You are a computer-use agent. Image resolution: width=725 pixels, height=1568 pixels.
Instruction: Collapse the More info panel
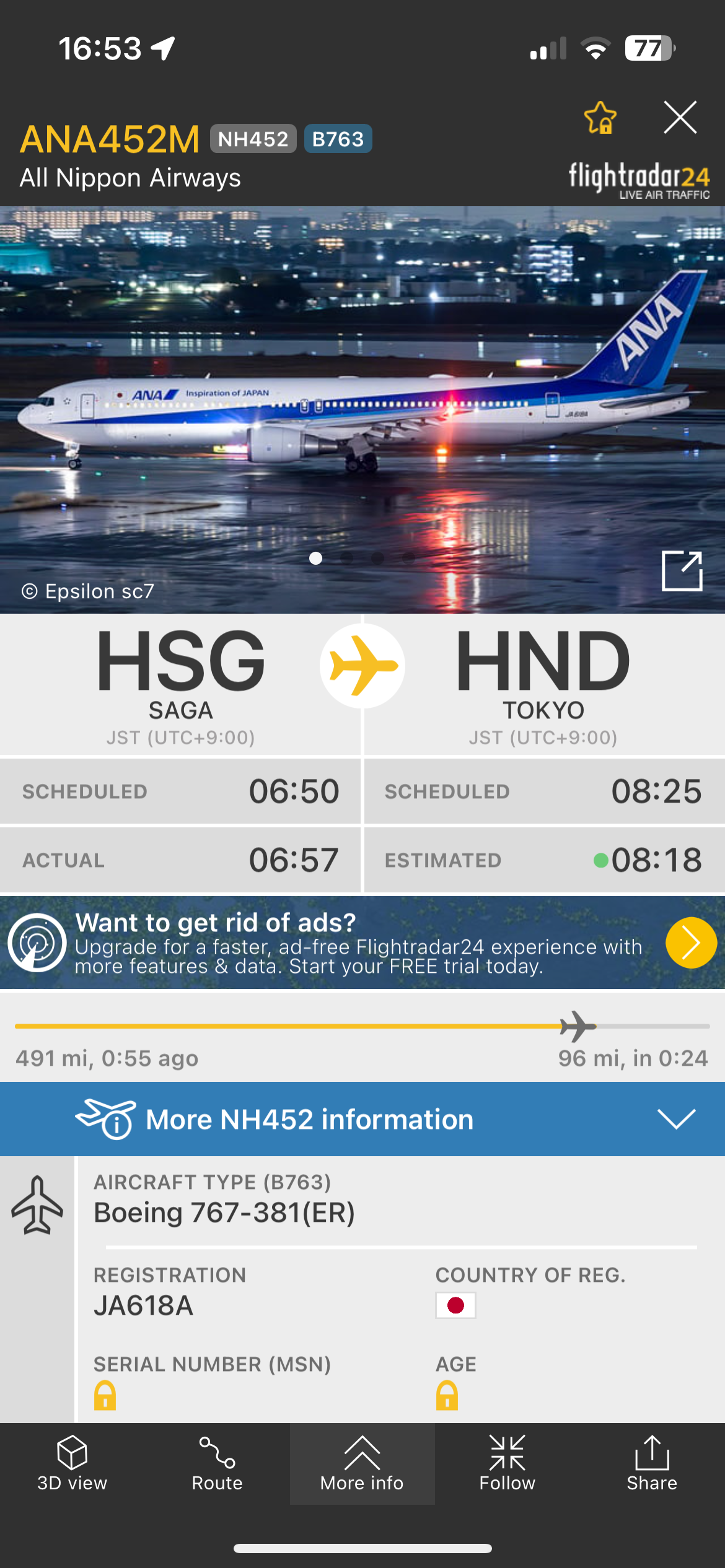pyautogui.click(x=362, y=1463)
